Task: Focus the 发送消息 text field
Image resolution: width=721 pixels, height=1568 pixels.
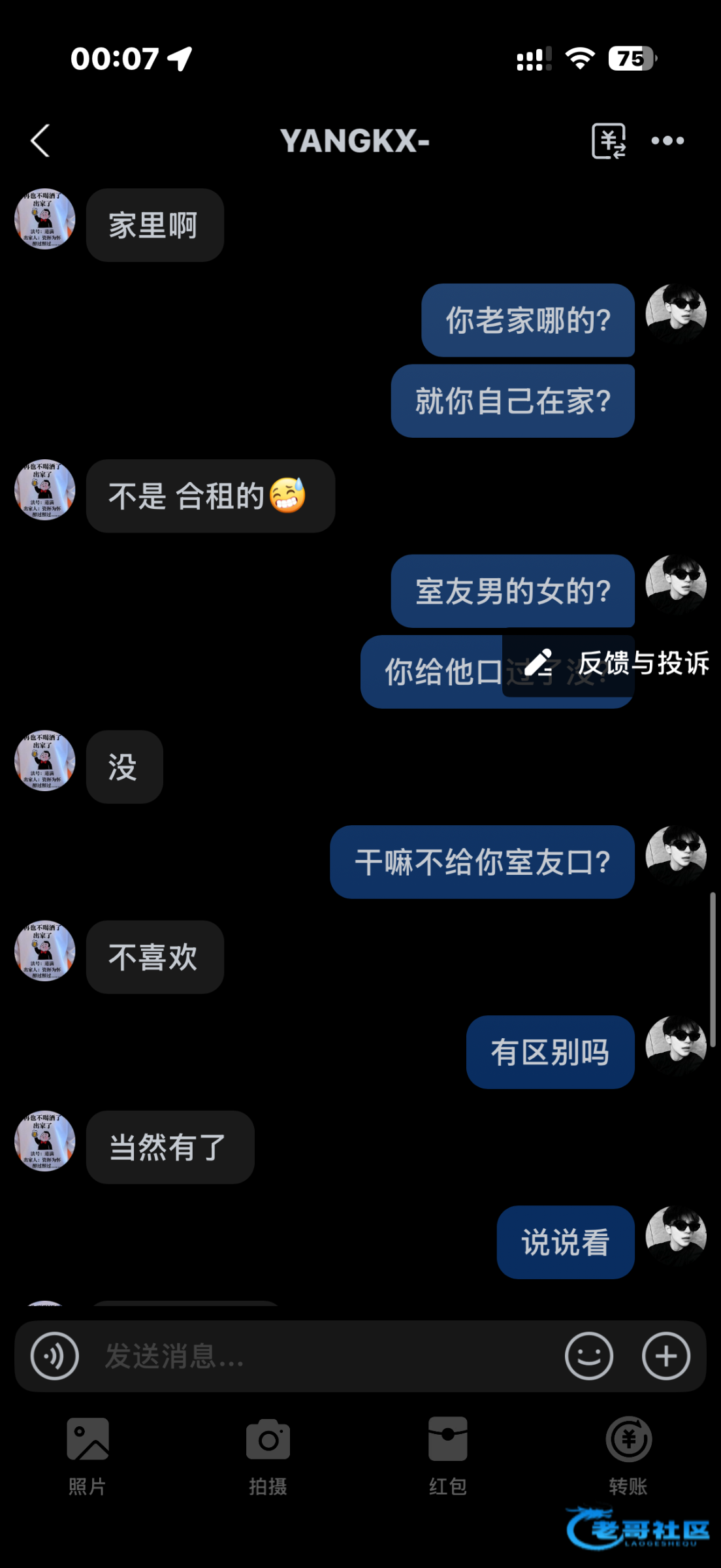Action: click(320, 1356)
